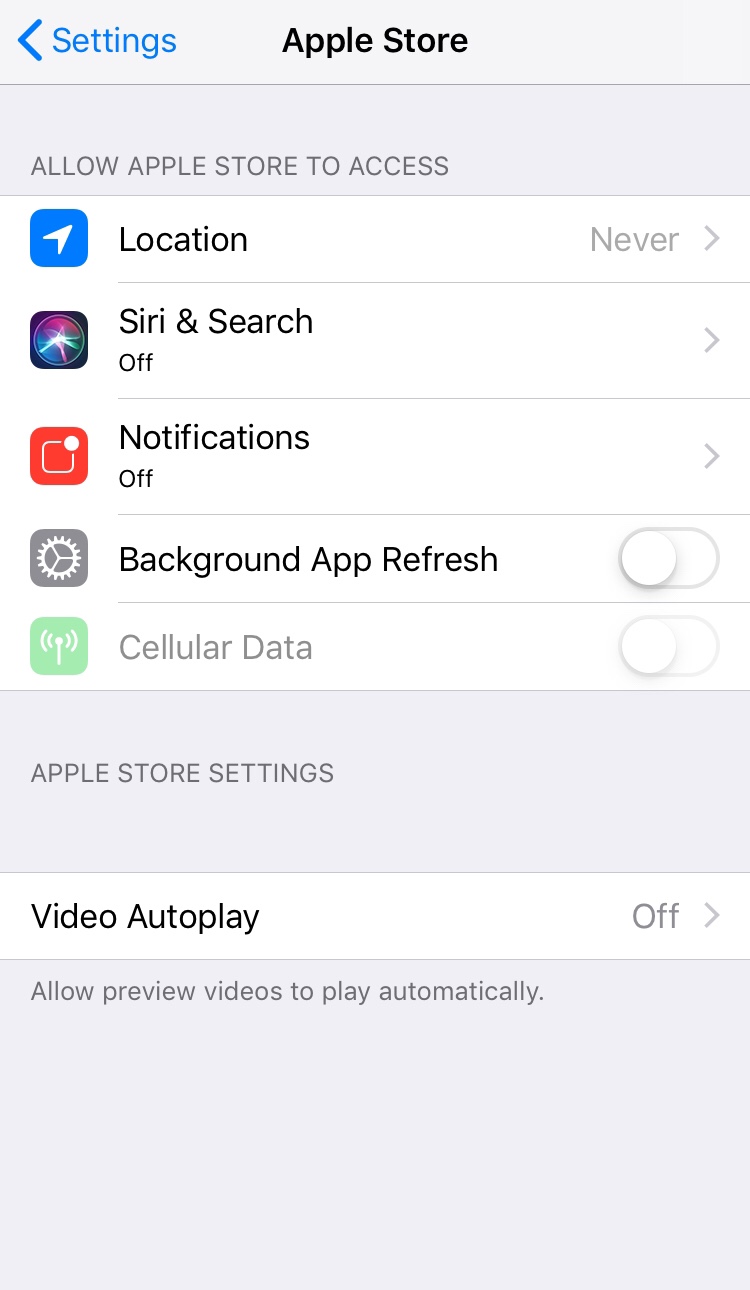This screenshot has width=750, height=1290.
Task: Enable Background App Refresh
Action: (x=668, y=559)
